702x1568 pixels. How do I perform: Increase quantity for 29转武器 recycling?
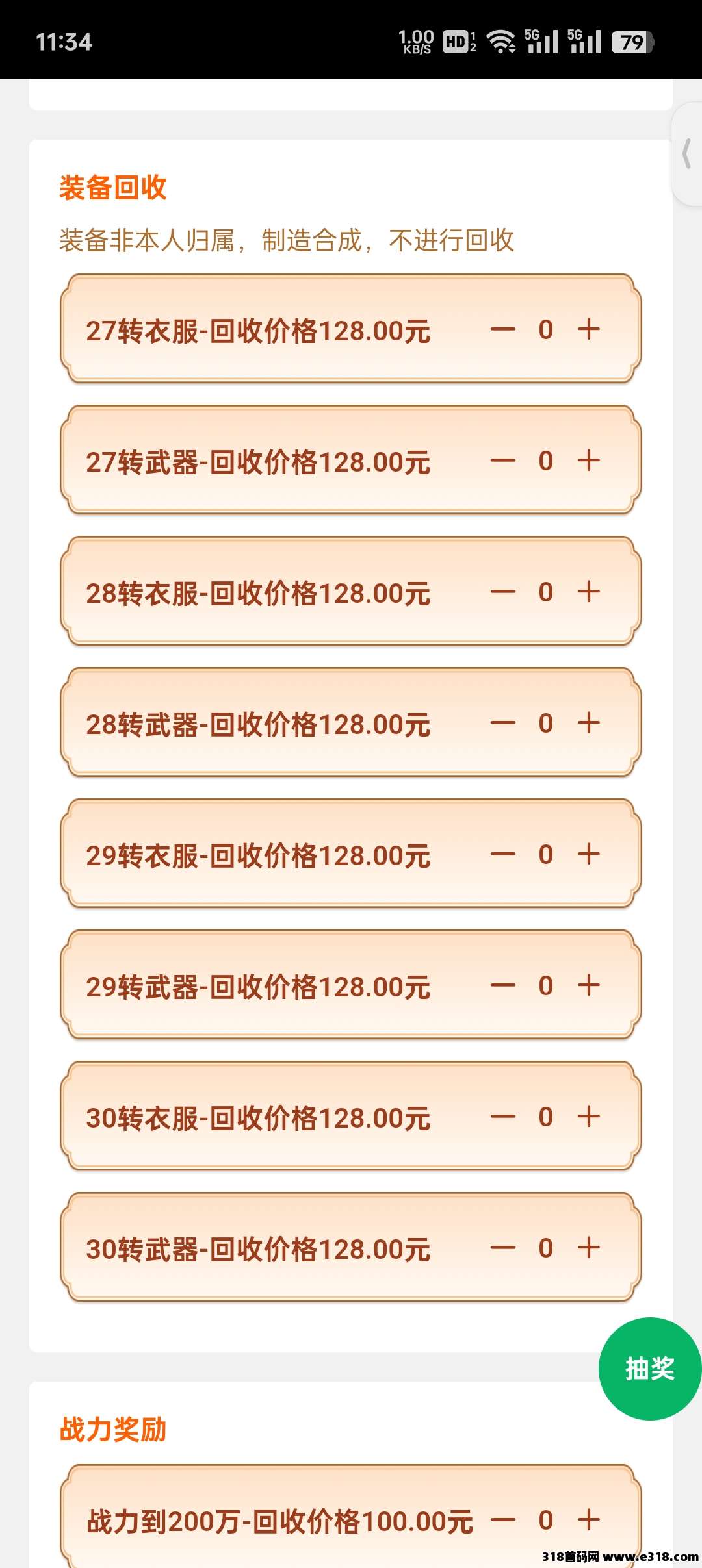(589, 985)
